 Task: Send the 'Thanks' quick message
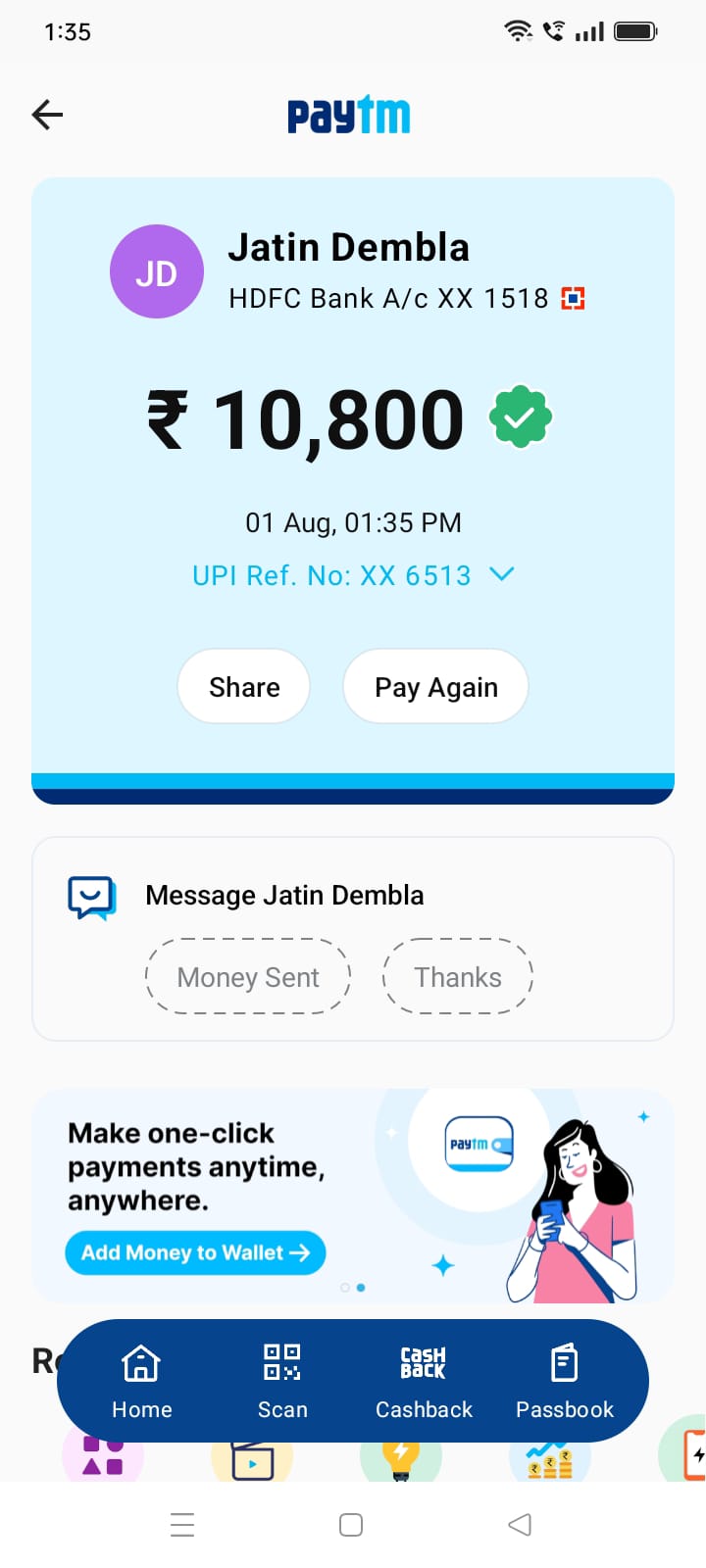pyautogui.click(x=457, y=977)
